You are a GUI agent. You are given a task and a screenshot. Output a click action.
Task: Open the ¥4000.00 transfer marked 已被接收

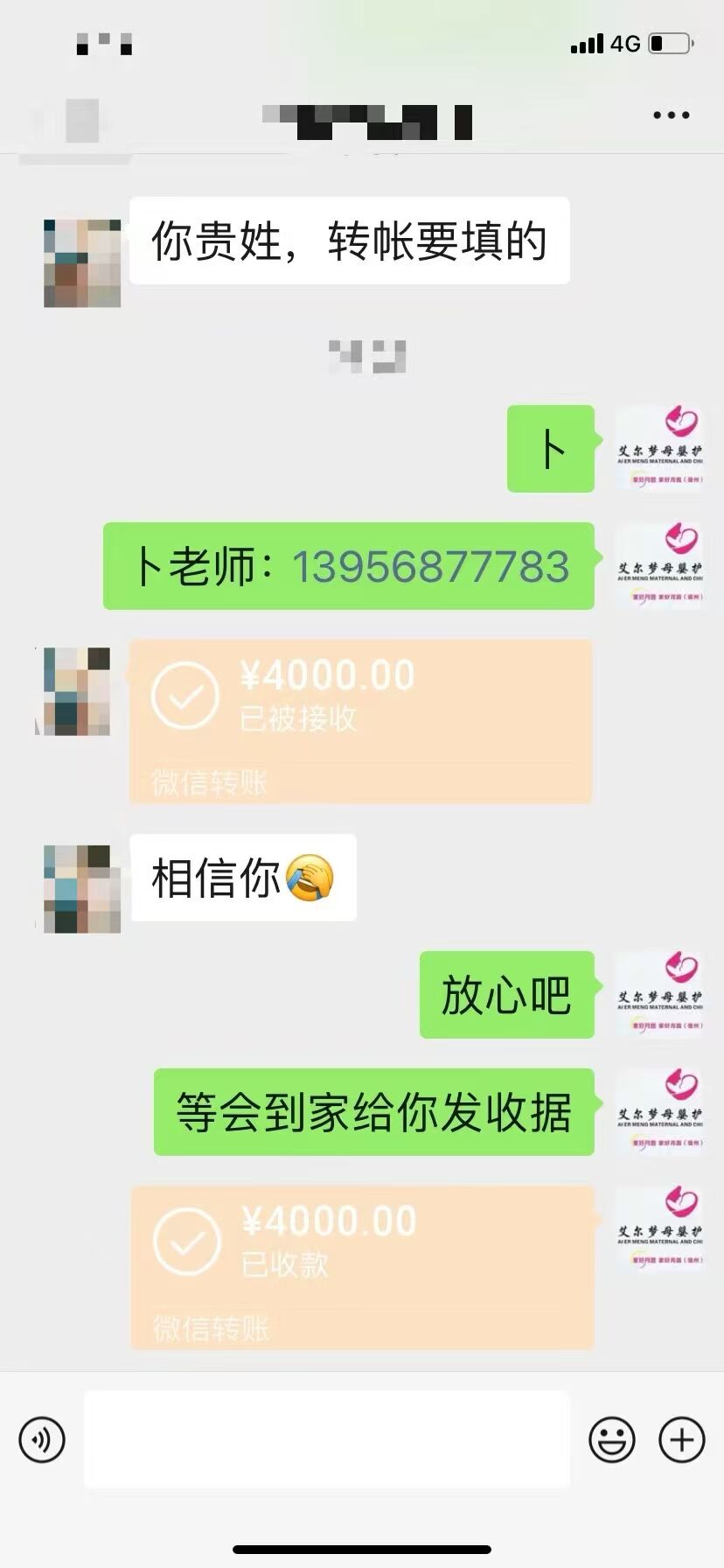pos(360,721)
